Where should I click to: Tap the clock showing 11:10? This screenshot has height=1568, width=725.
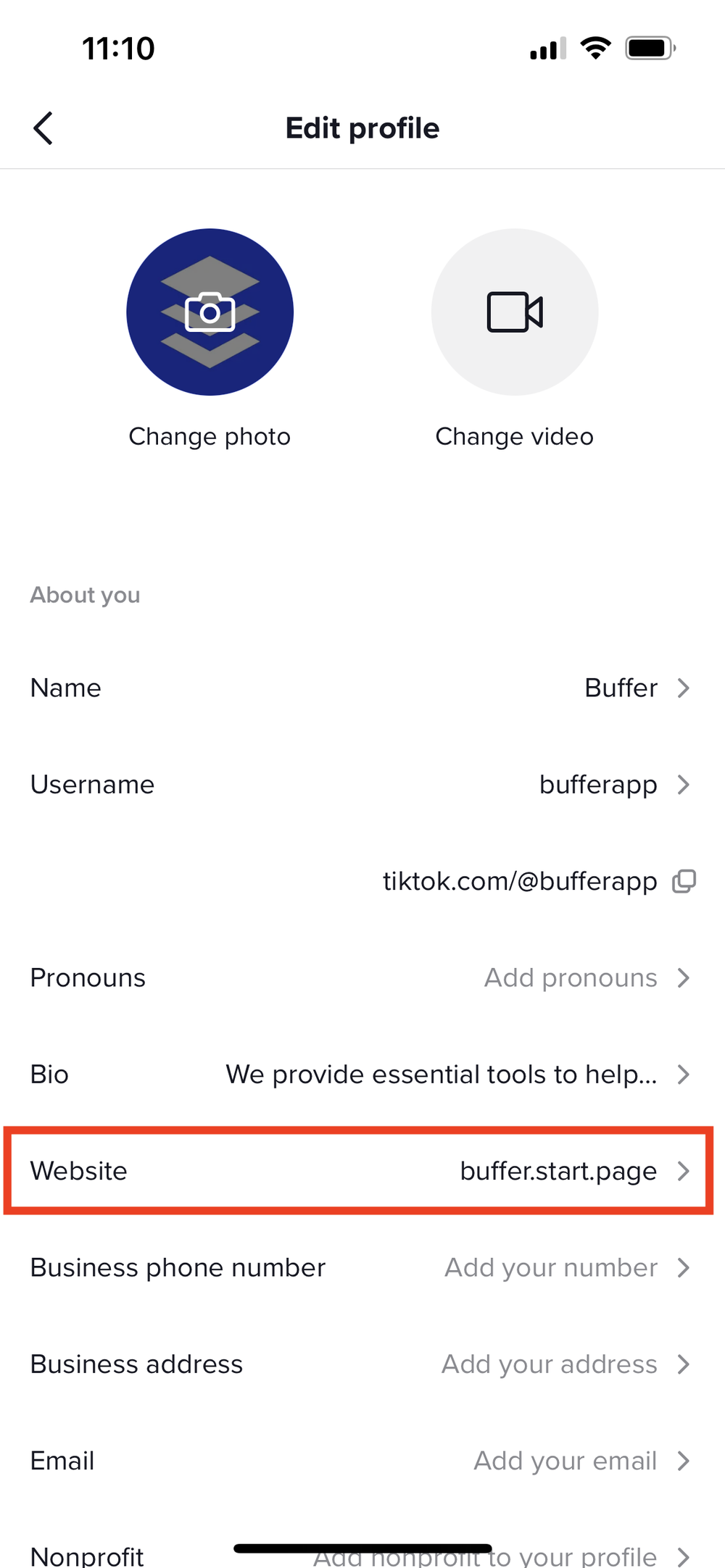118,47
